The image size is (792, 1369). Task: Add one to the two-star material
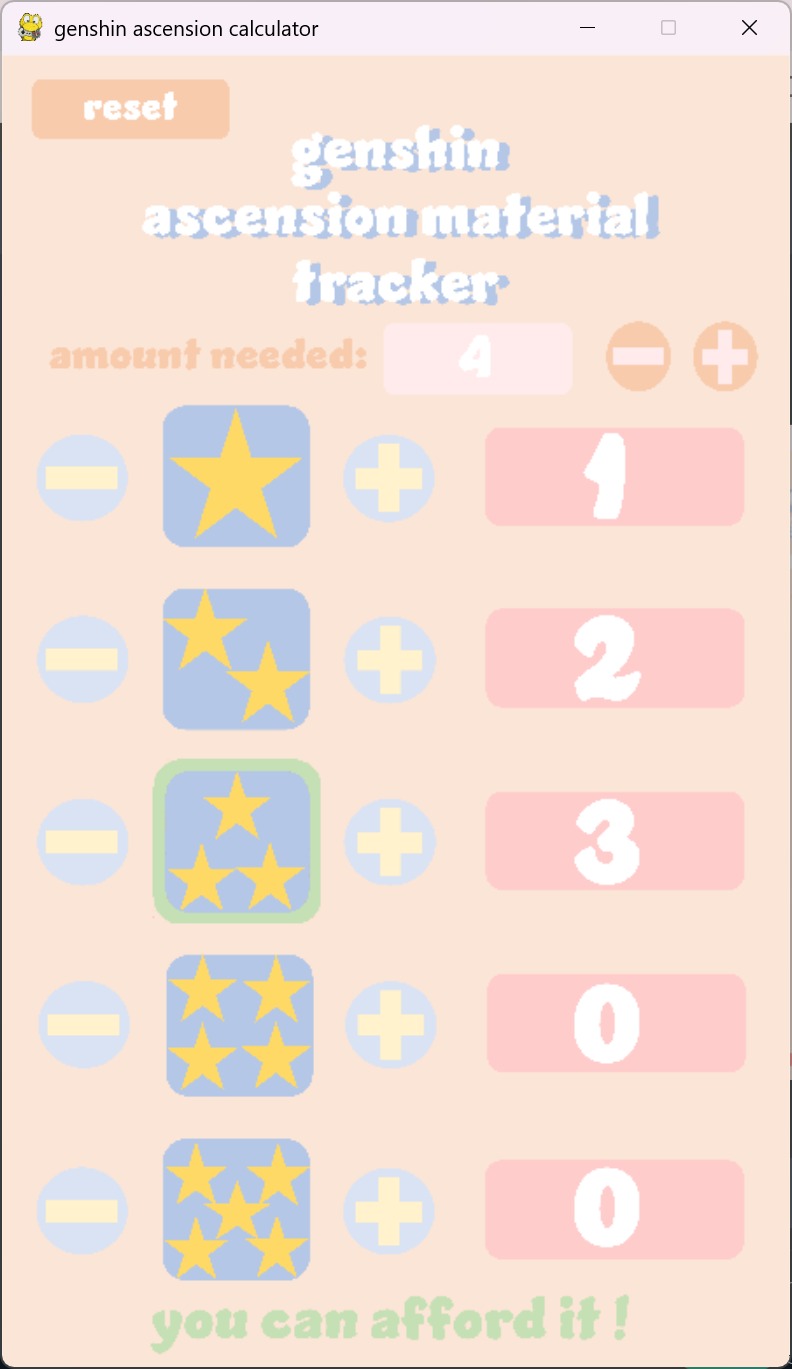pos(390,660)
